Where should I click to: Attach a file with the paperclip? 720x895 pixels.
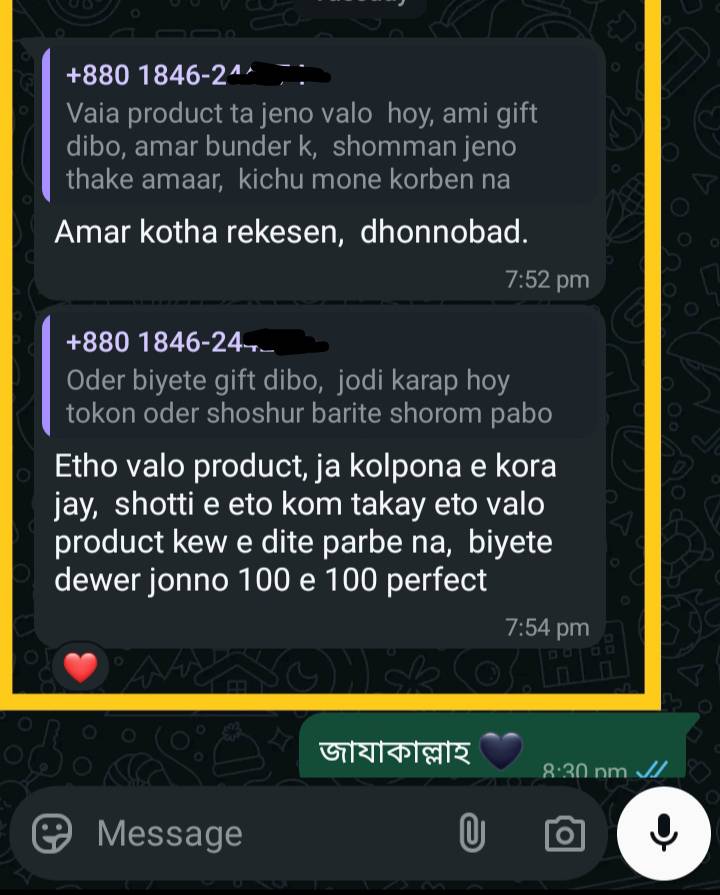(x=471, y=833)
